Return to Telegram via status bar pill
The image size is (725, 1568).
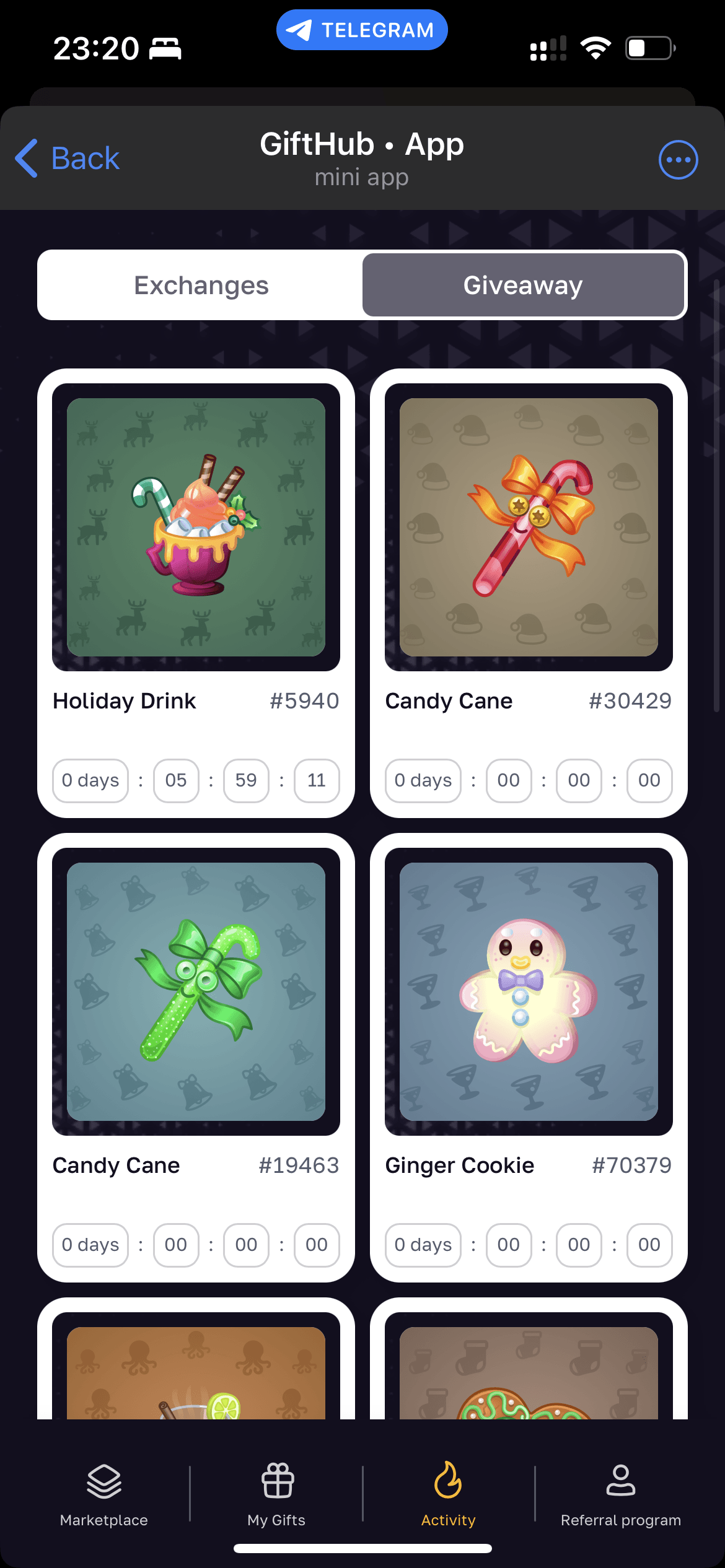tap(362, 30)
